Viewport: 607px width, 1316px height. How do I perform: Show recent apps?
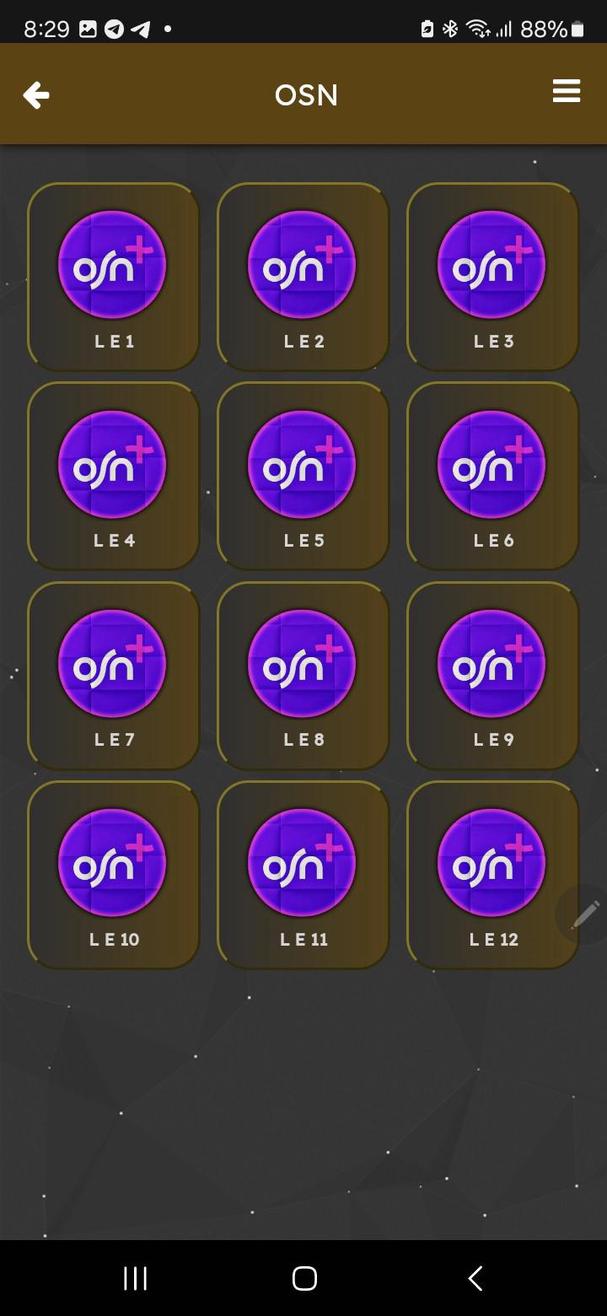click(x=135, y=1278)
